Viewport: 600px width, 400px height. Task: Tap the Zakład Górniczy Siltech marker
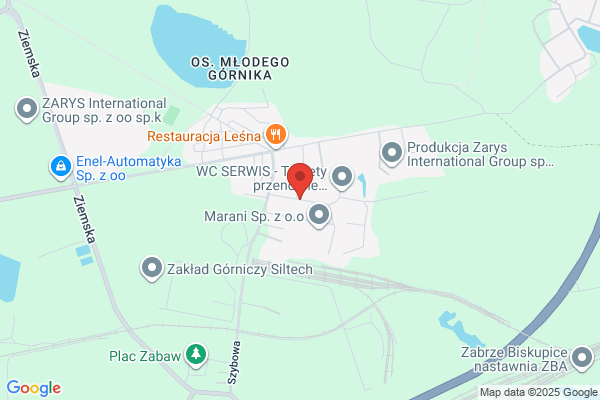pyautogui.click(x=152, y=268)
